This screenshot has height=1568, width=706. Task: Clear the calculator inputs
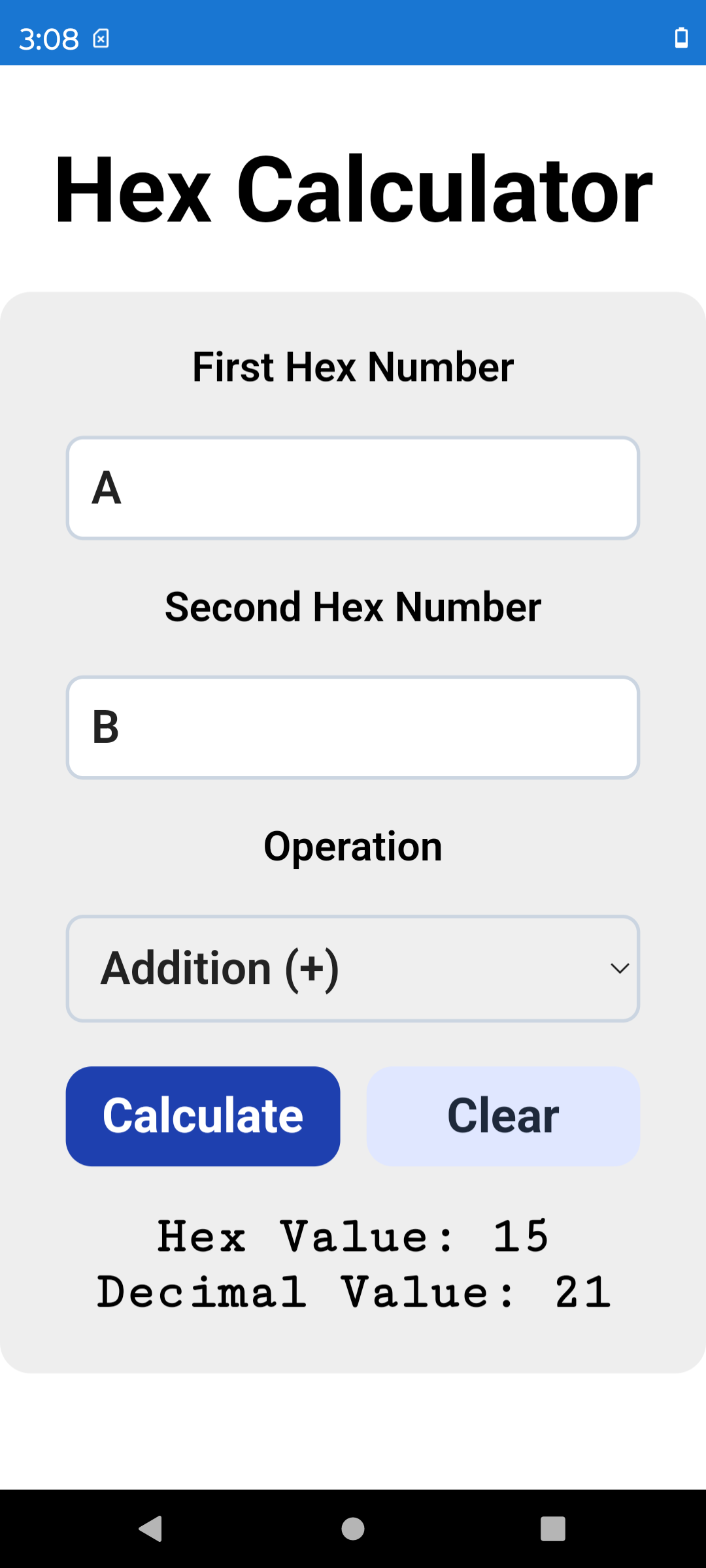[503, 1116]
